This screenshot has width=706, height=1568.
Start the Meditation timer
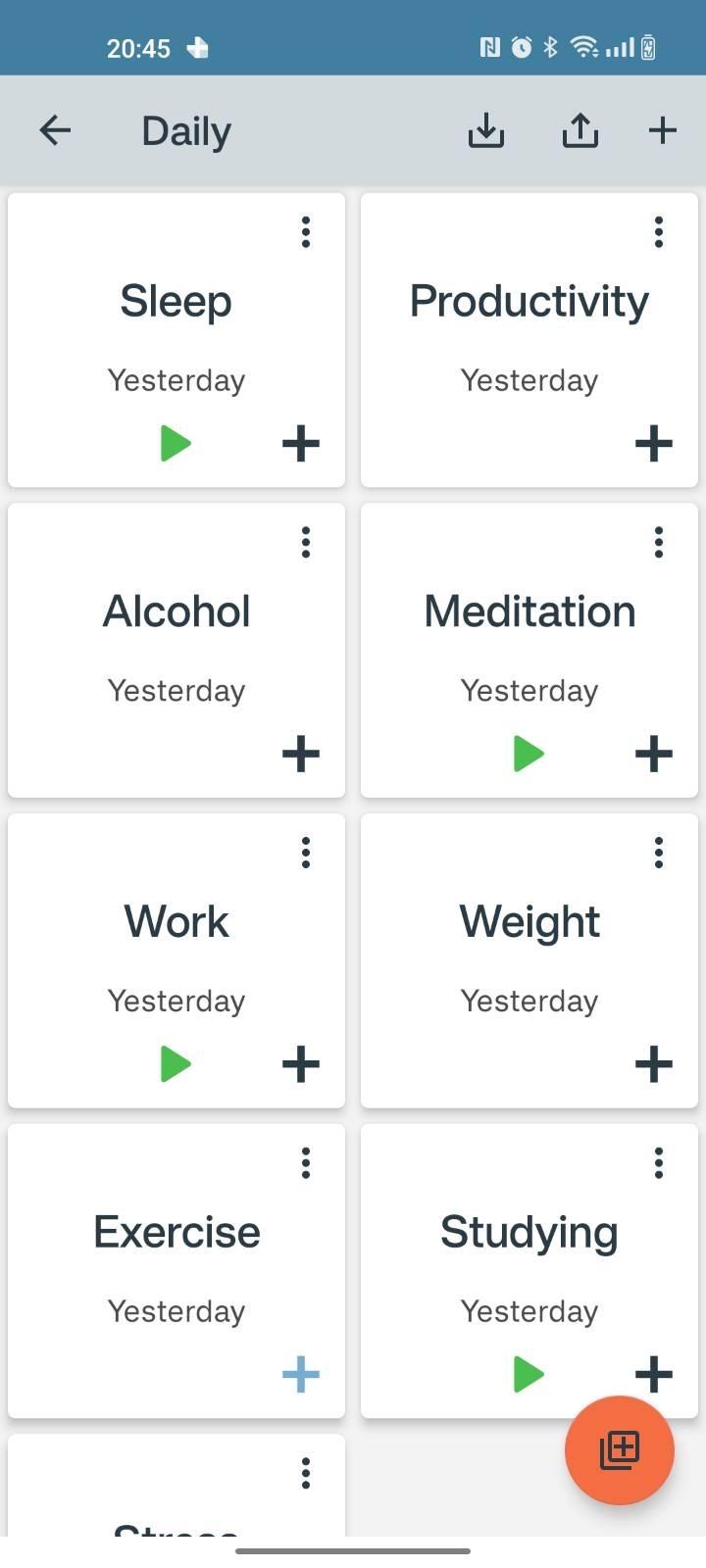tap(529, 754)
